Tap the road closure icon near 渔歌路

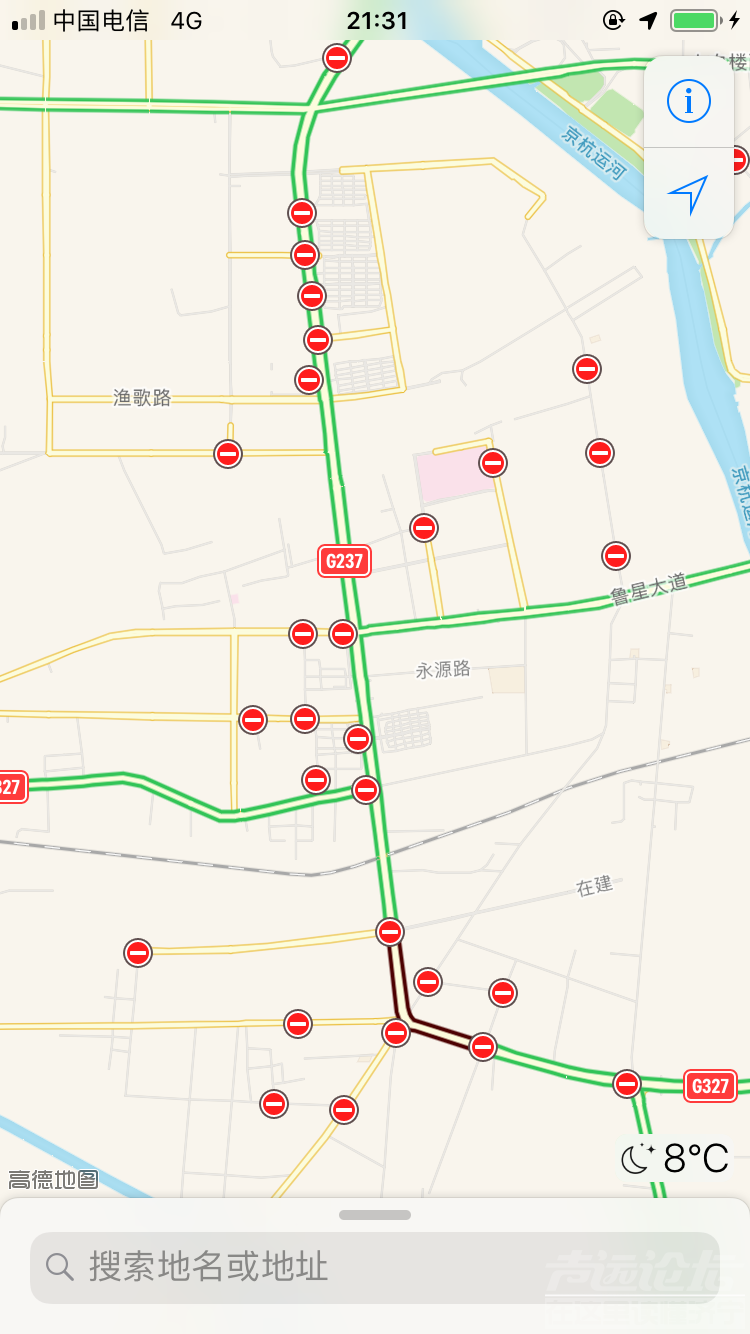pos(228,453)
